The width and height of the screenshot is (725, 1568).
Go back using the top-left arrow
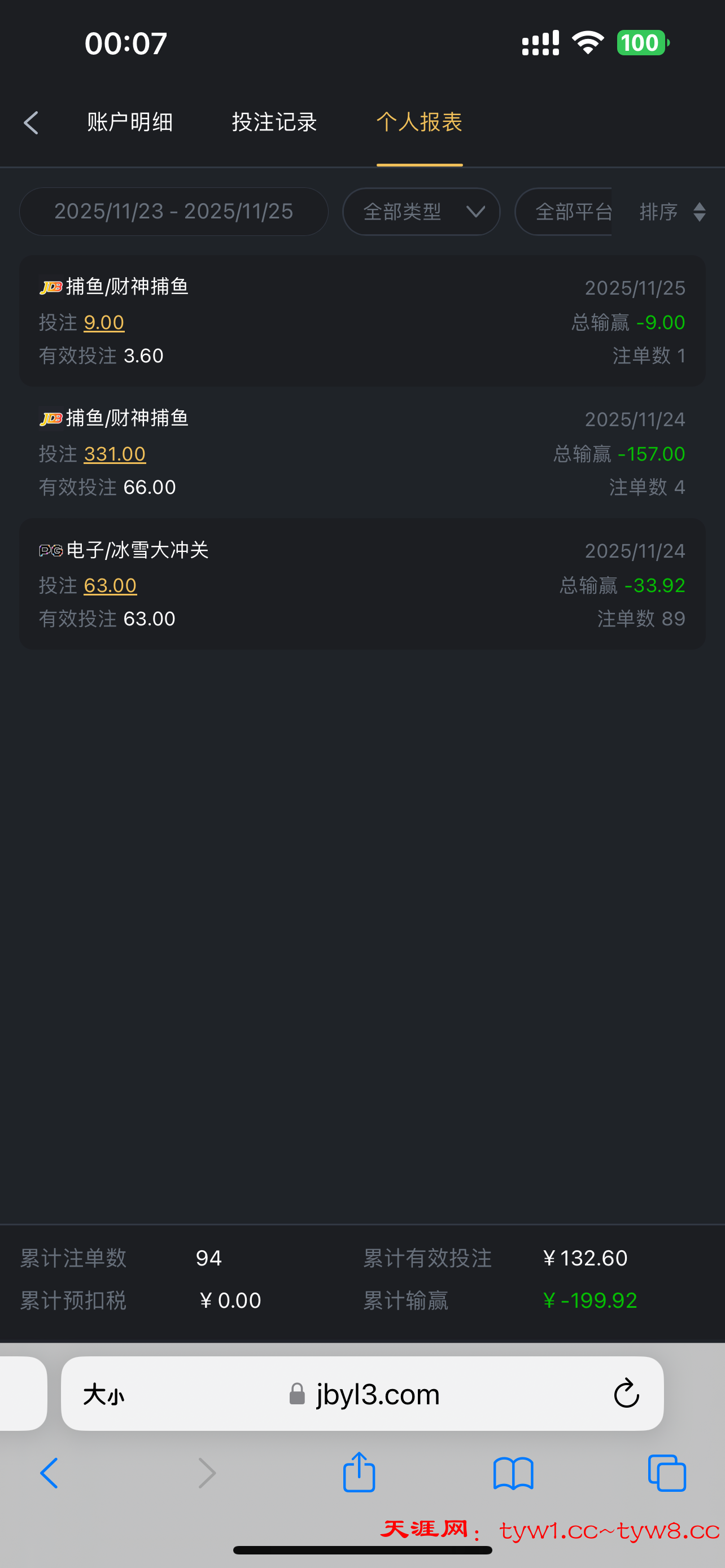32,123
